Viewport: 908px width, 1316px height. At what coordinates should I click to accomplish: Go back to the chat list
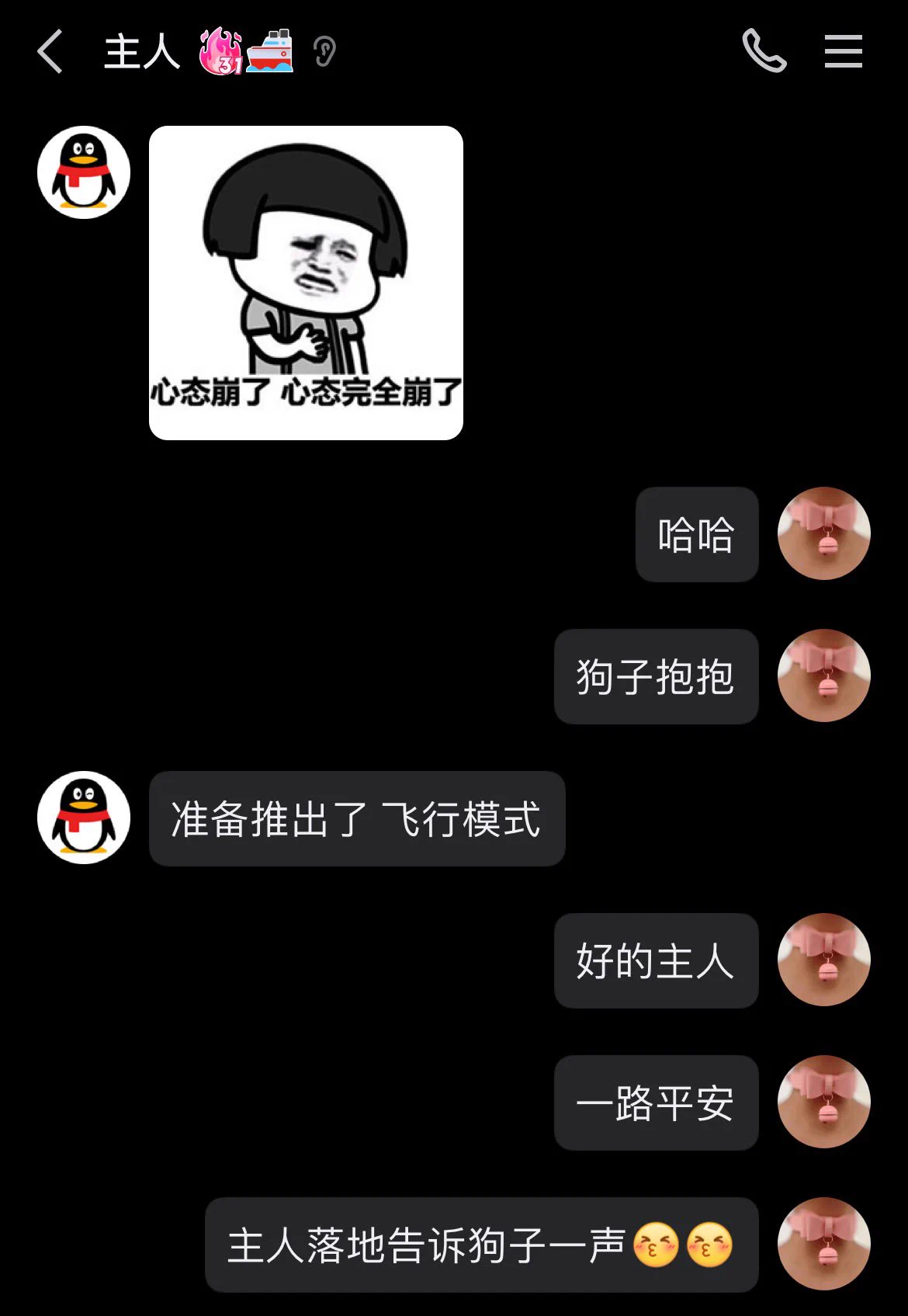(50, 52)
